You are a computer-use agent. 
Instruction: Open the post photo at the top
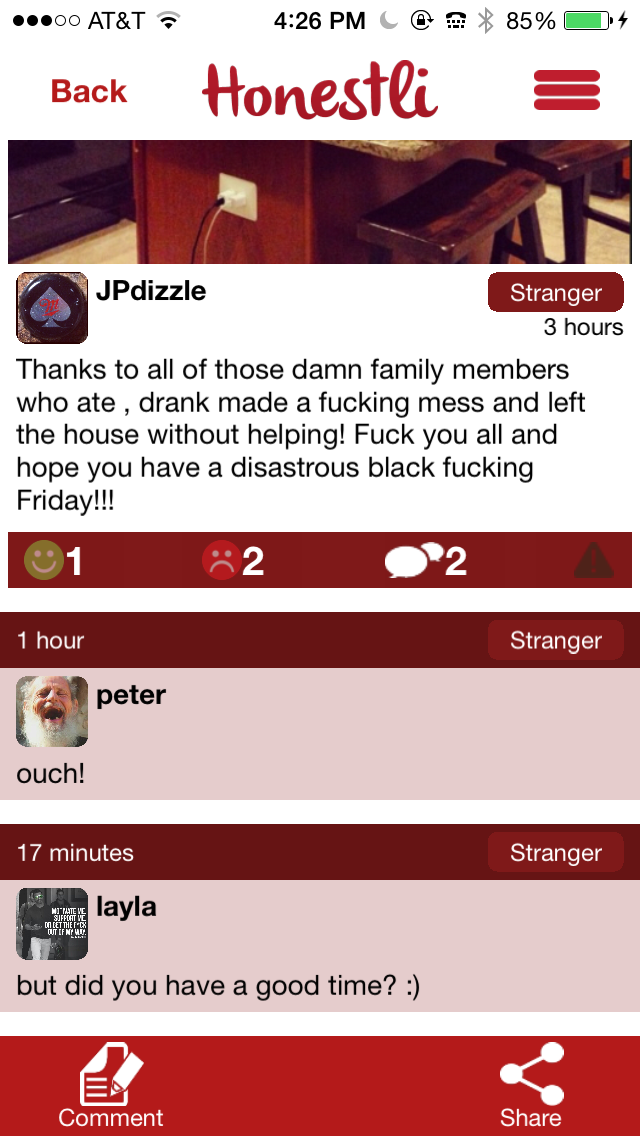coord(320,202)
